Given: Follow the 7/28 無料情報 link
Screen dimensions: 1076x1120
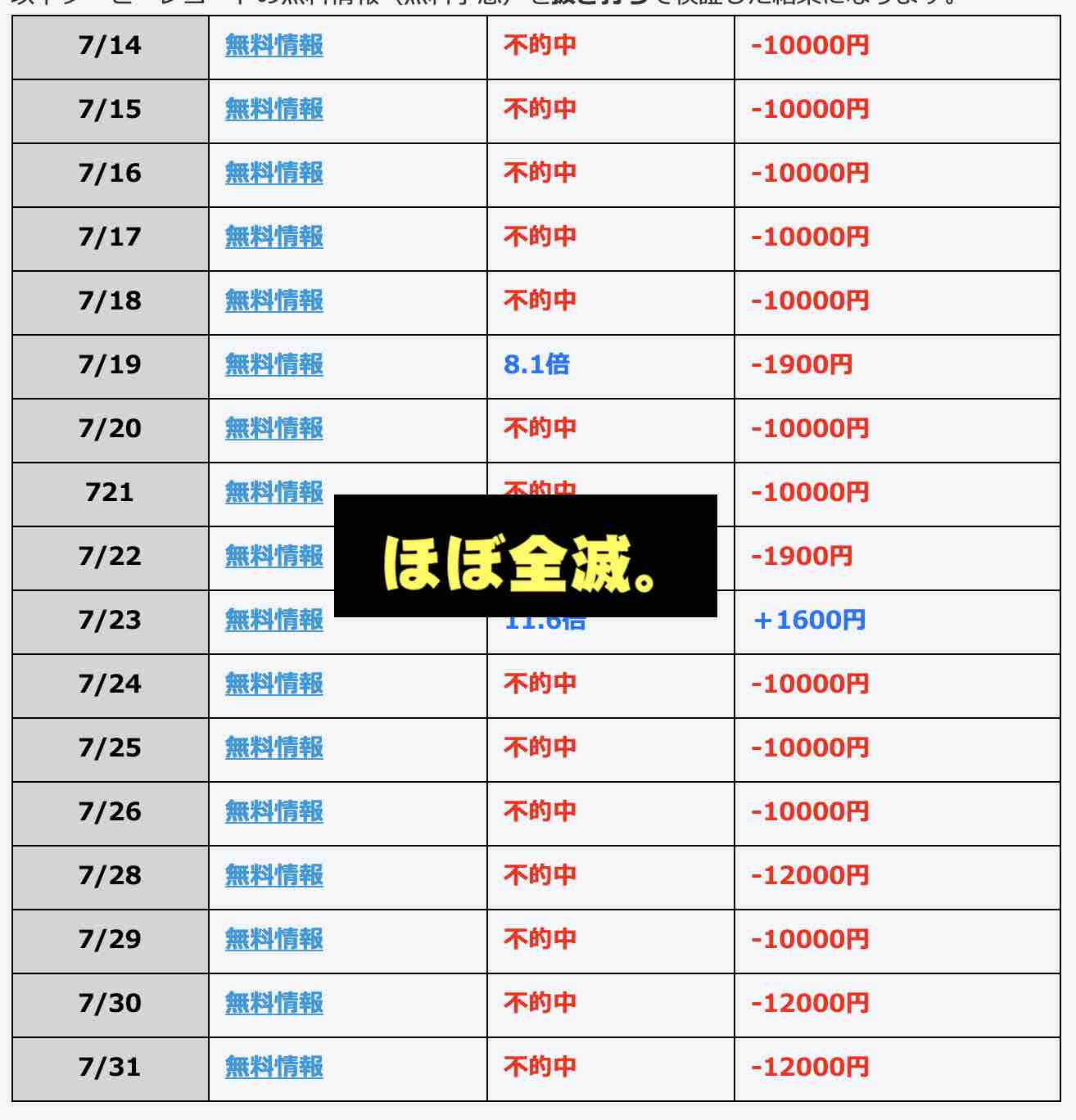Looking at the screenshot, I should click(274, 875).
